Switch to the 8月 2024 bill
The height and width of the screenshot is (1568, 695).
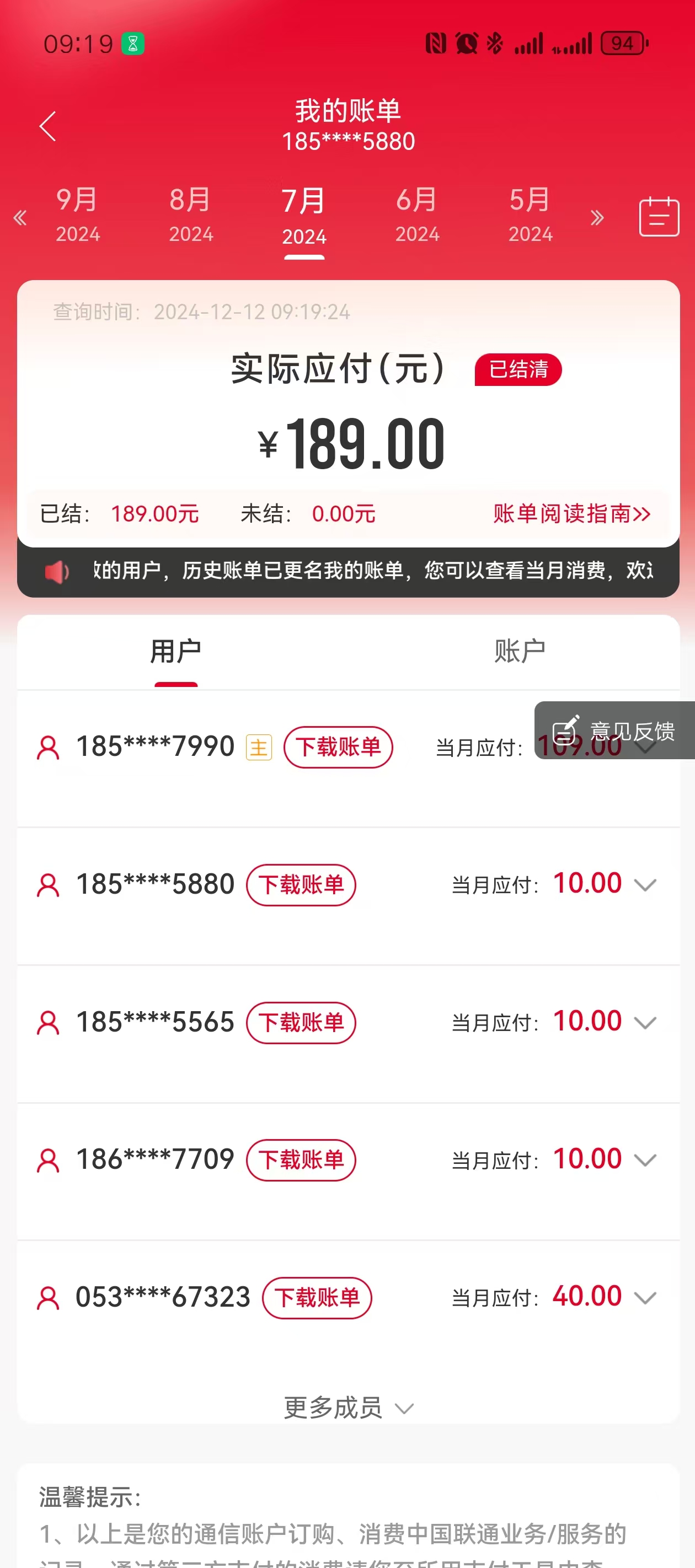click(191, 215)
